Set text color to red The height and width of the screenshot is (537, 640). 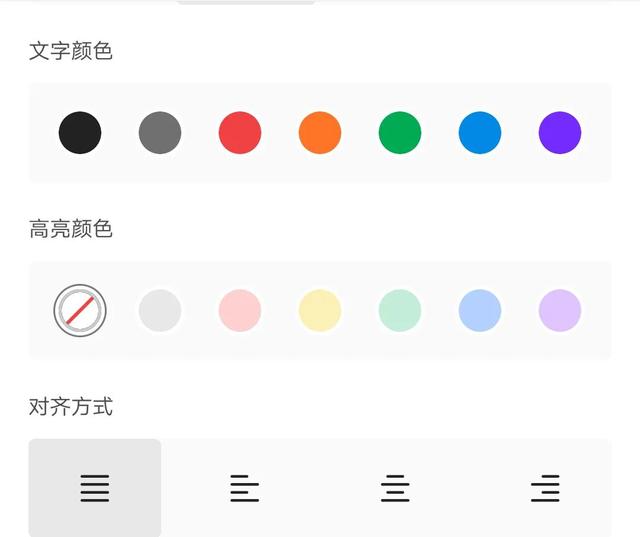[240, 133]
